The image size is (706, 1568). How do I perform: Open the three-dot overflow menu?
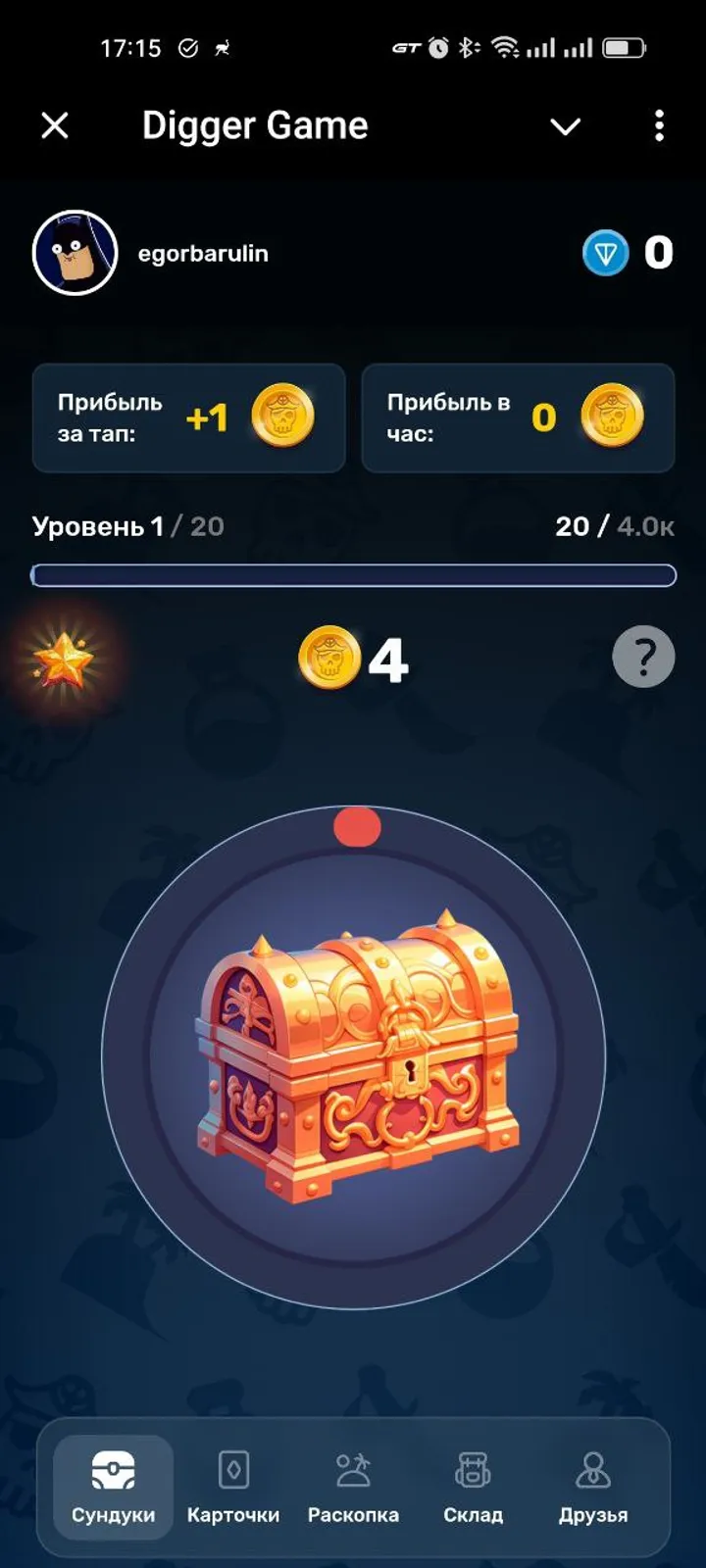click(x=659, y=125)
